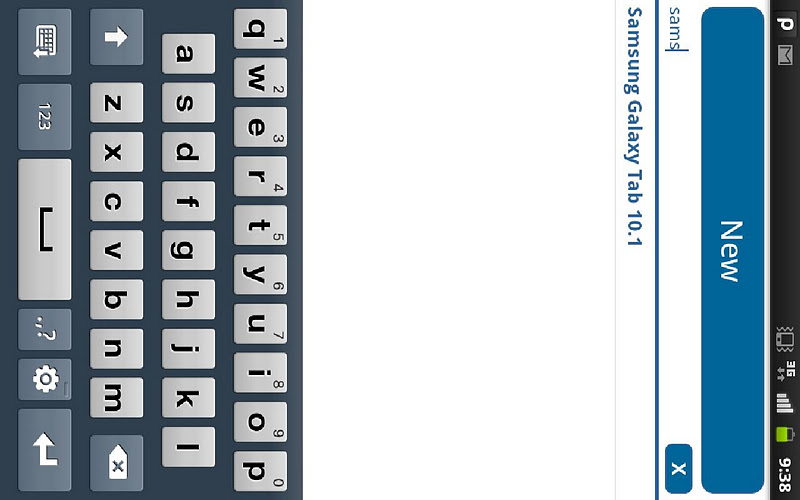Screen dimensions: 800x500
Task: Hit the backspace key on the keyboard
Action: point(116,463)
